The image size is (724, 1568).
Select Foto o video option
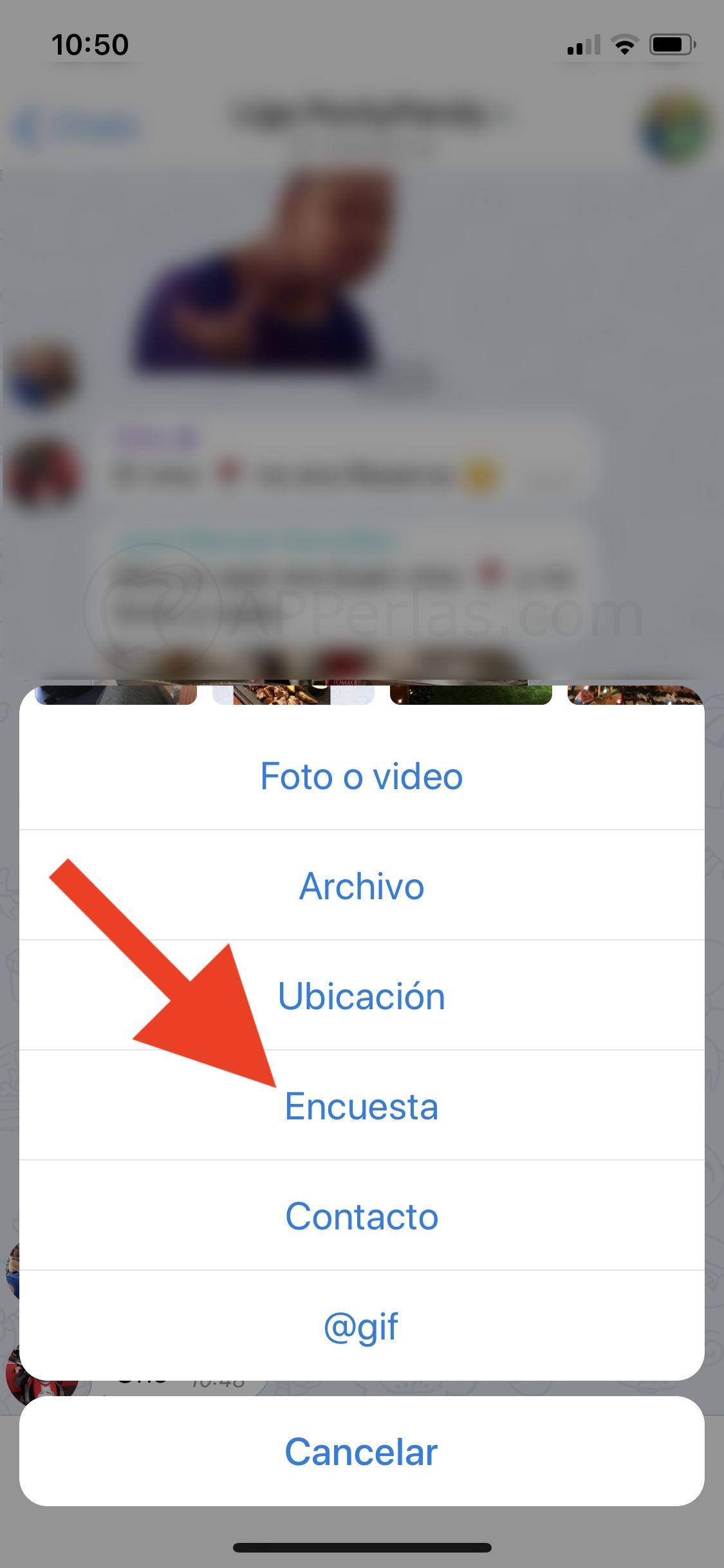(362, 776)
